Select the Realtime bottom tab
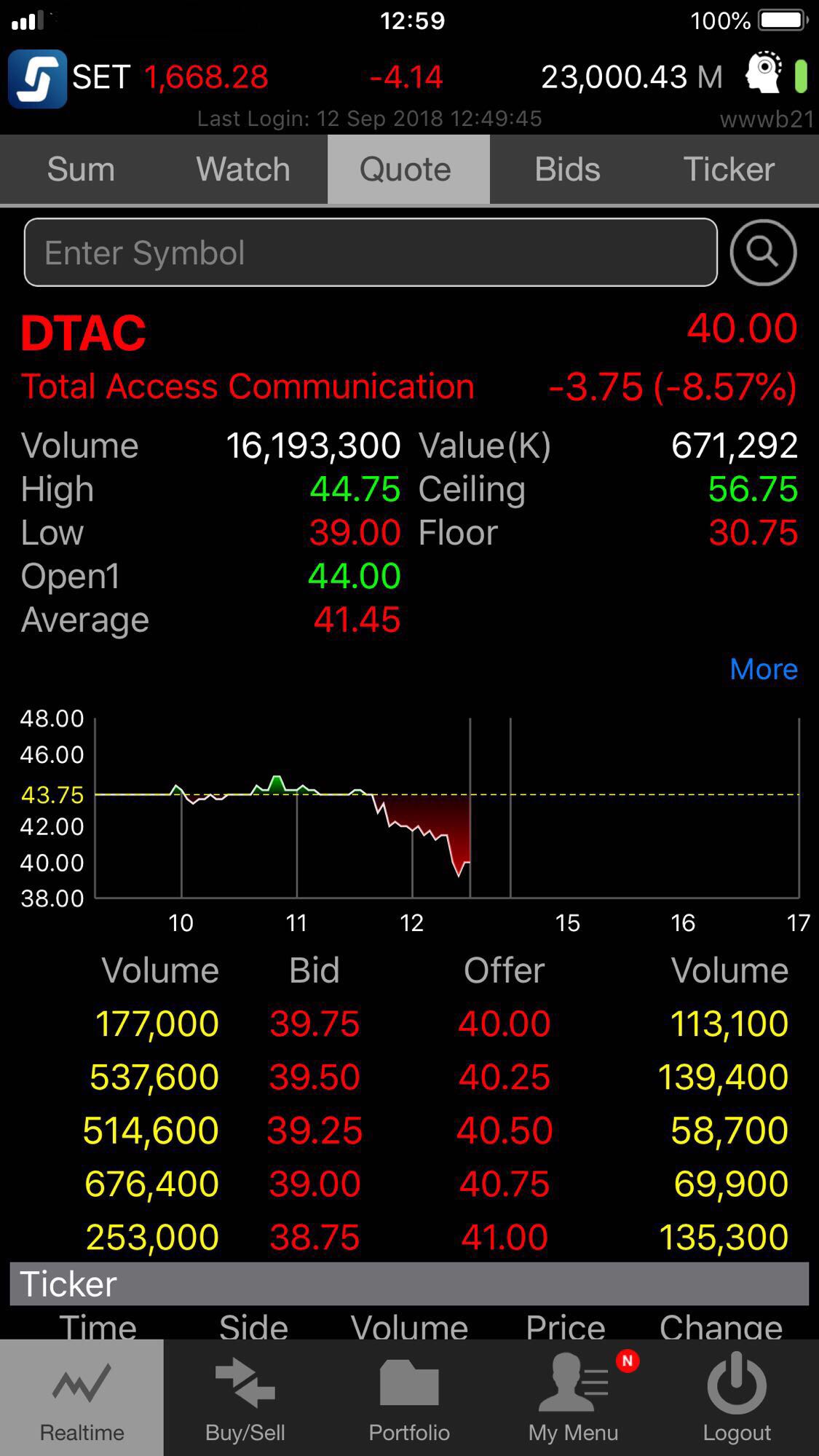 [82, 1398]
